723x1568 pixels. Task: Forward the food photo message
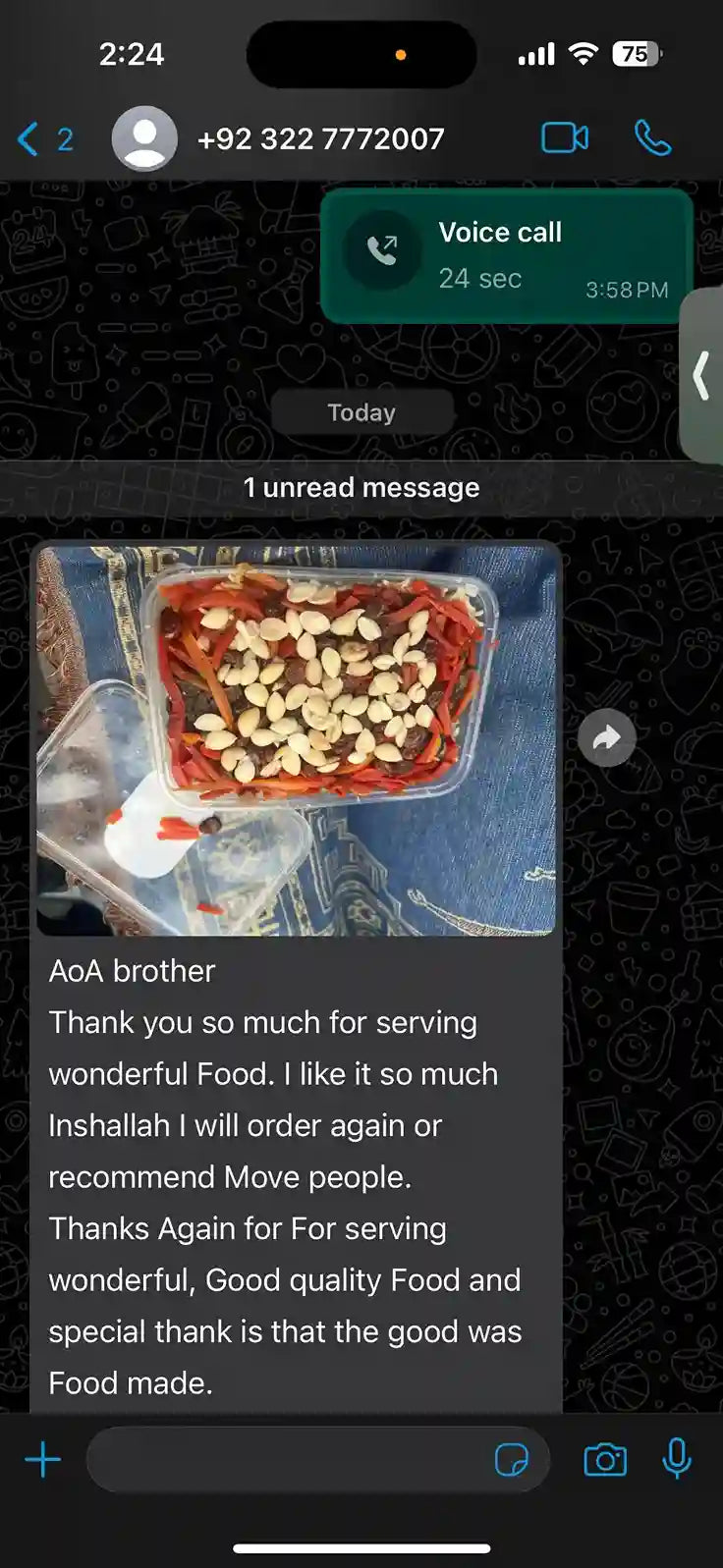[x=606, y=737]
